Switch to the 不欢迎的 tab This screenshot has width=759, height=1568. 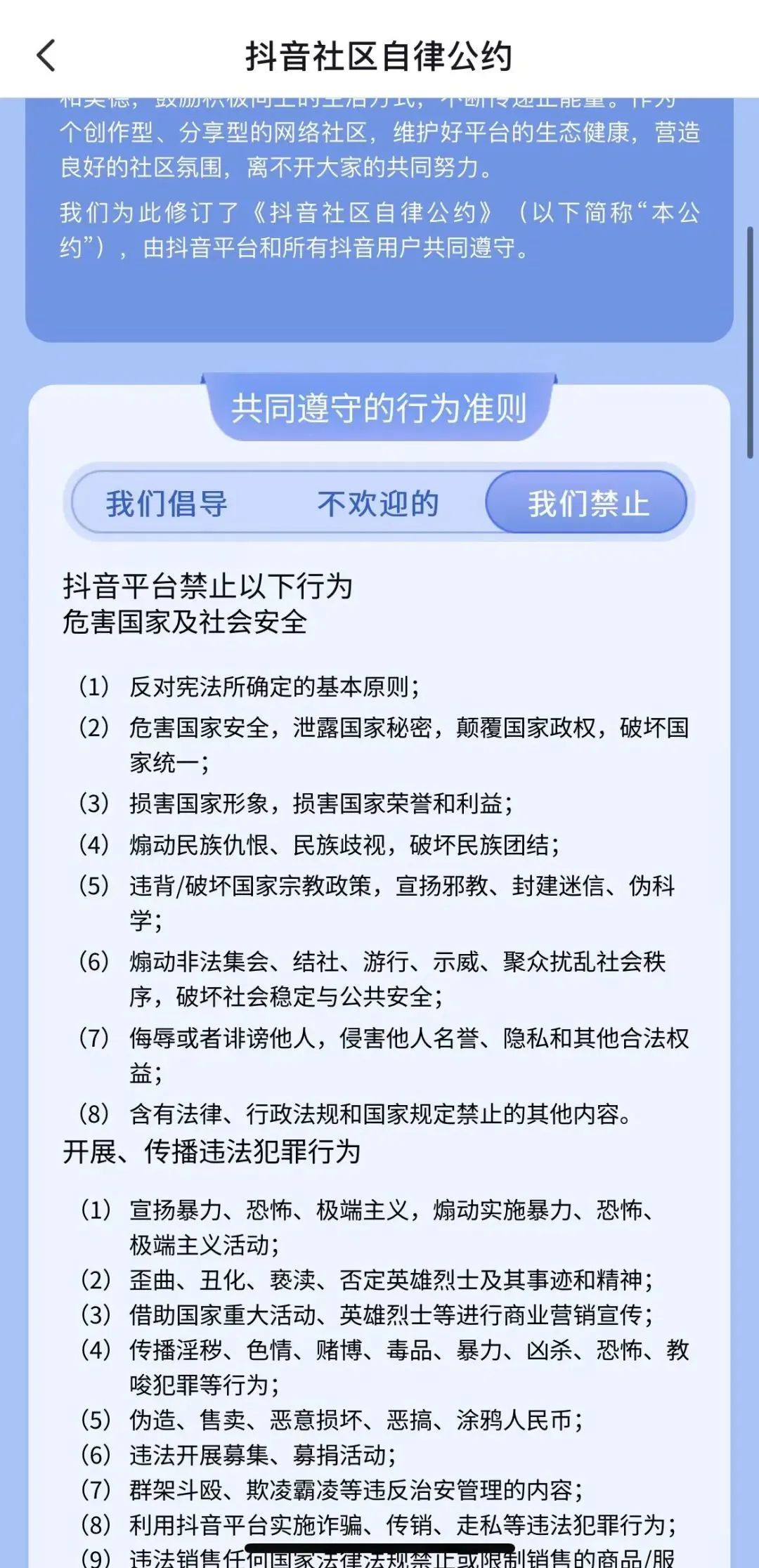[378, 504]
